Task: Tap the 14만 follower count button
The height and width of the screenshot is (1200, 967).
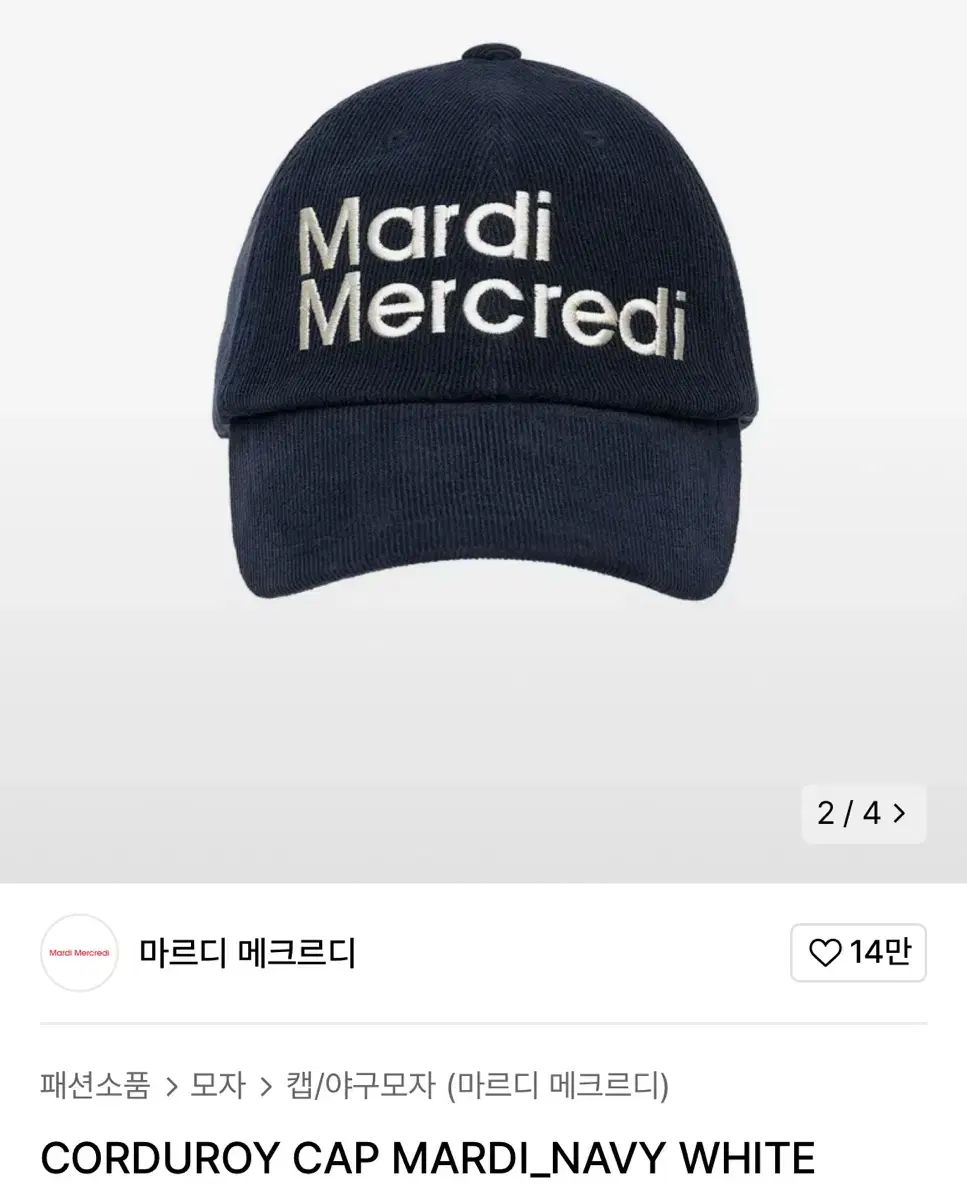Action: (858, 953)
